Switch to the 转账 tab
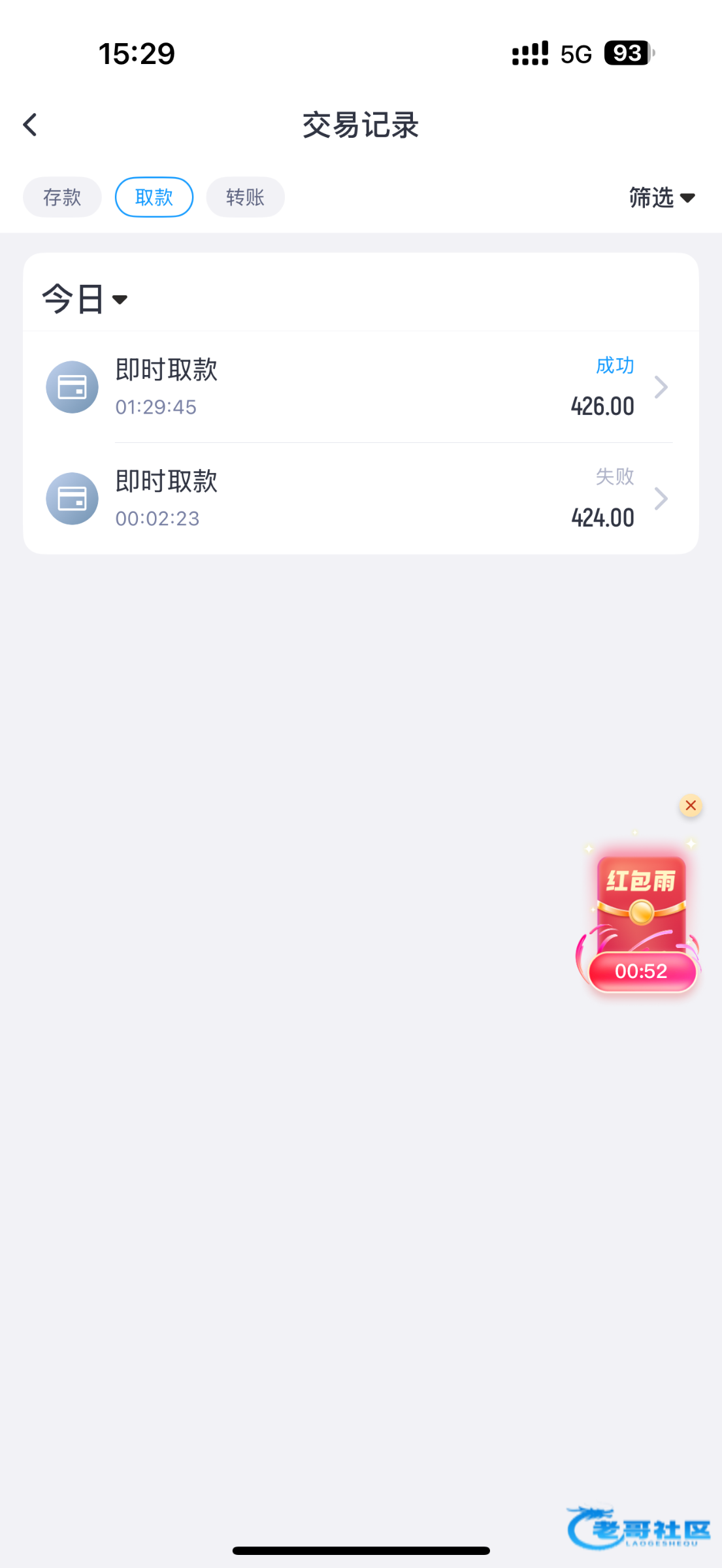Screen dimensions: 722x1568 (245, 197)
